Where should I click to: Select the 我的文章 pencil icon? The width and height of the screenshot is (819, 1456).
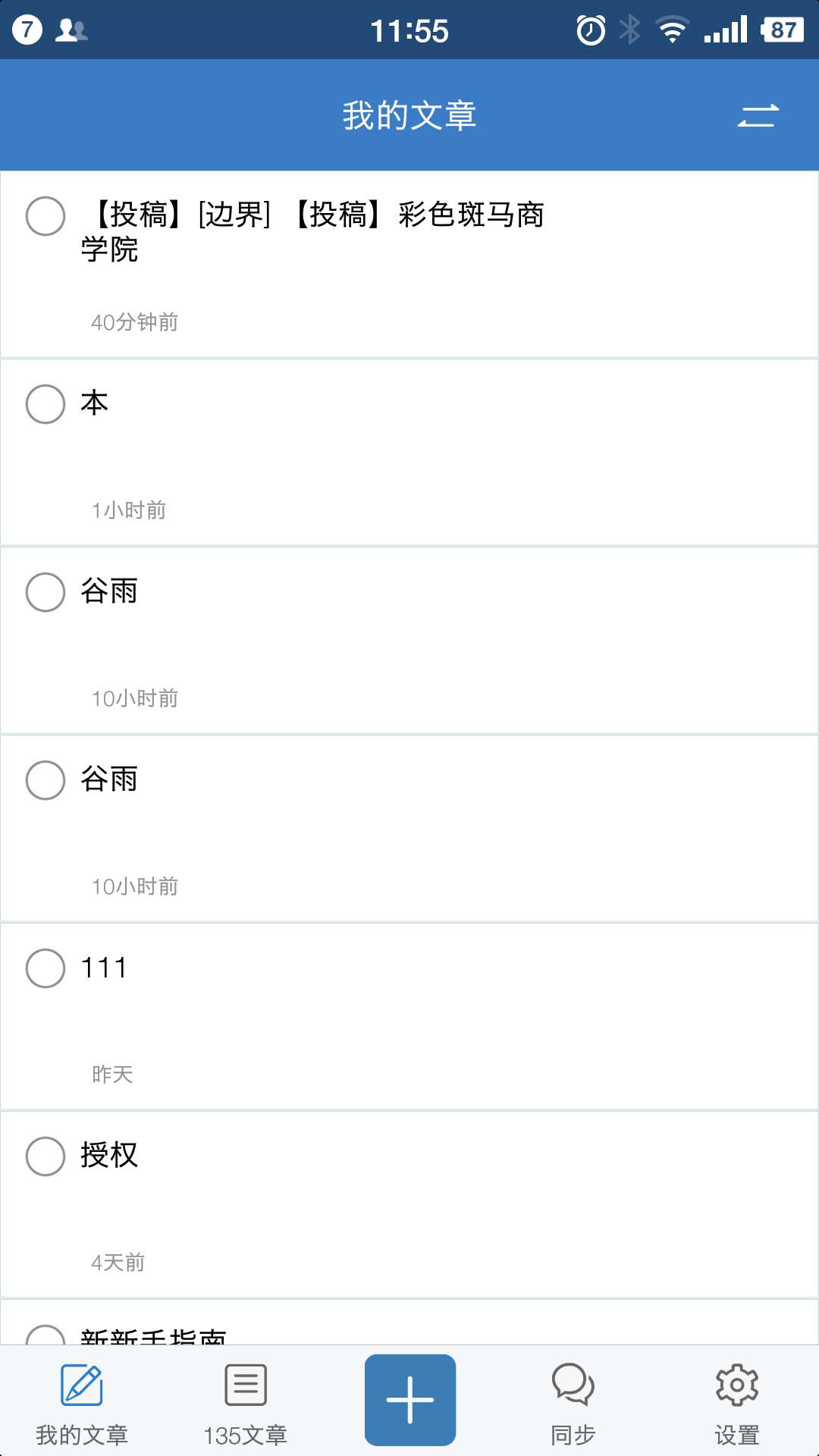(82, 1385)
